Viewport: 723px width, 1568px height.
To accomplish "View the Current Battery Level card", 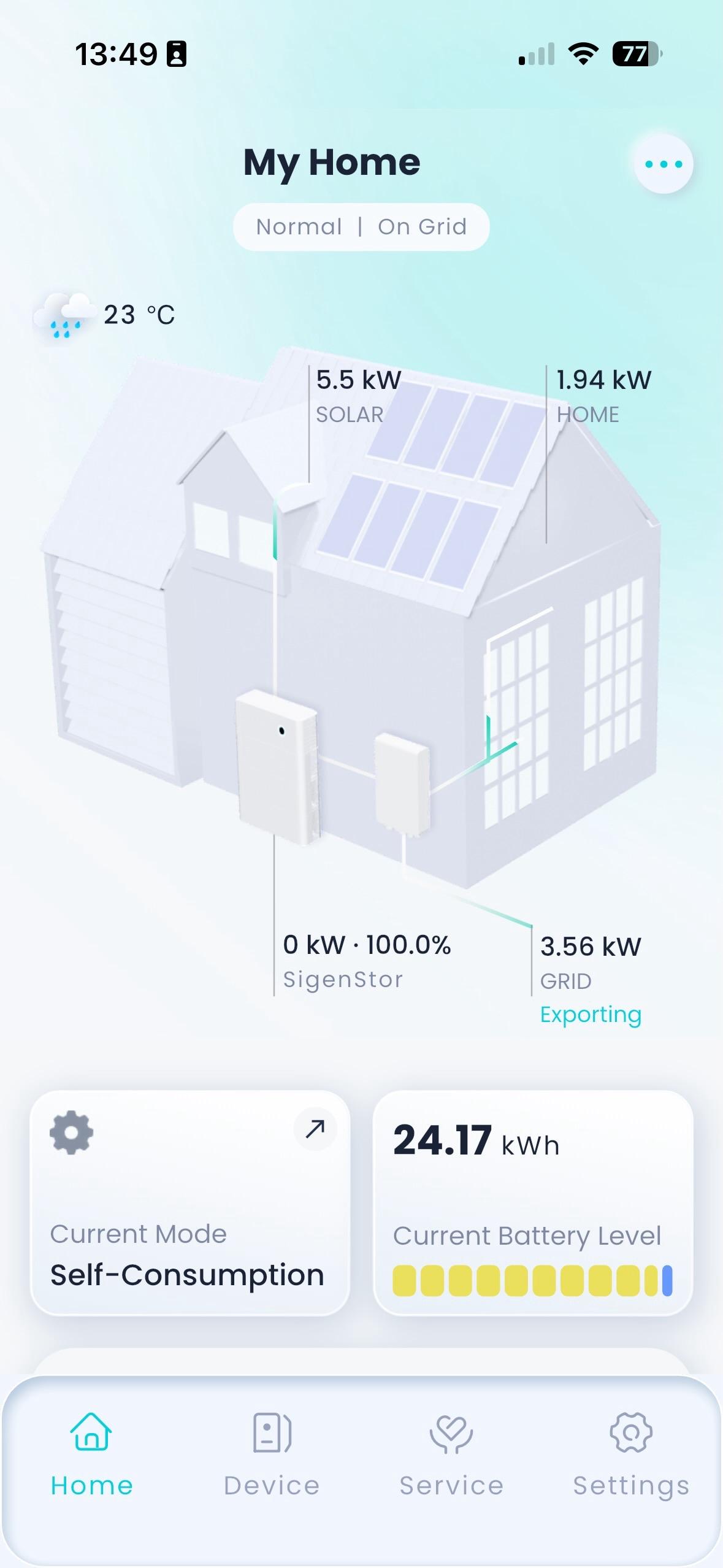I will (x=533, y=1204).
